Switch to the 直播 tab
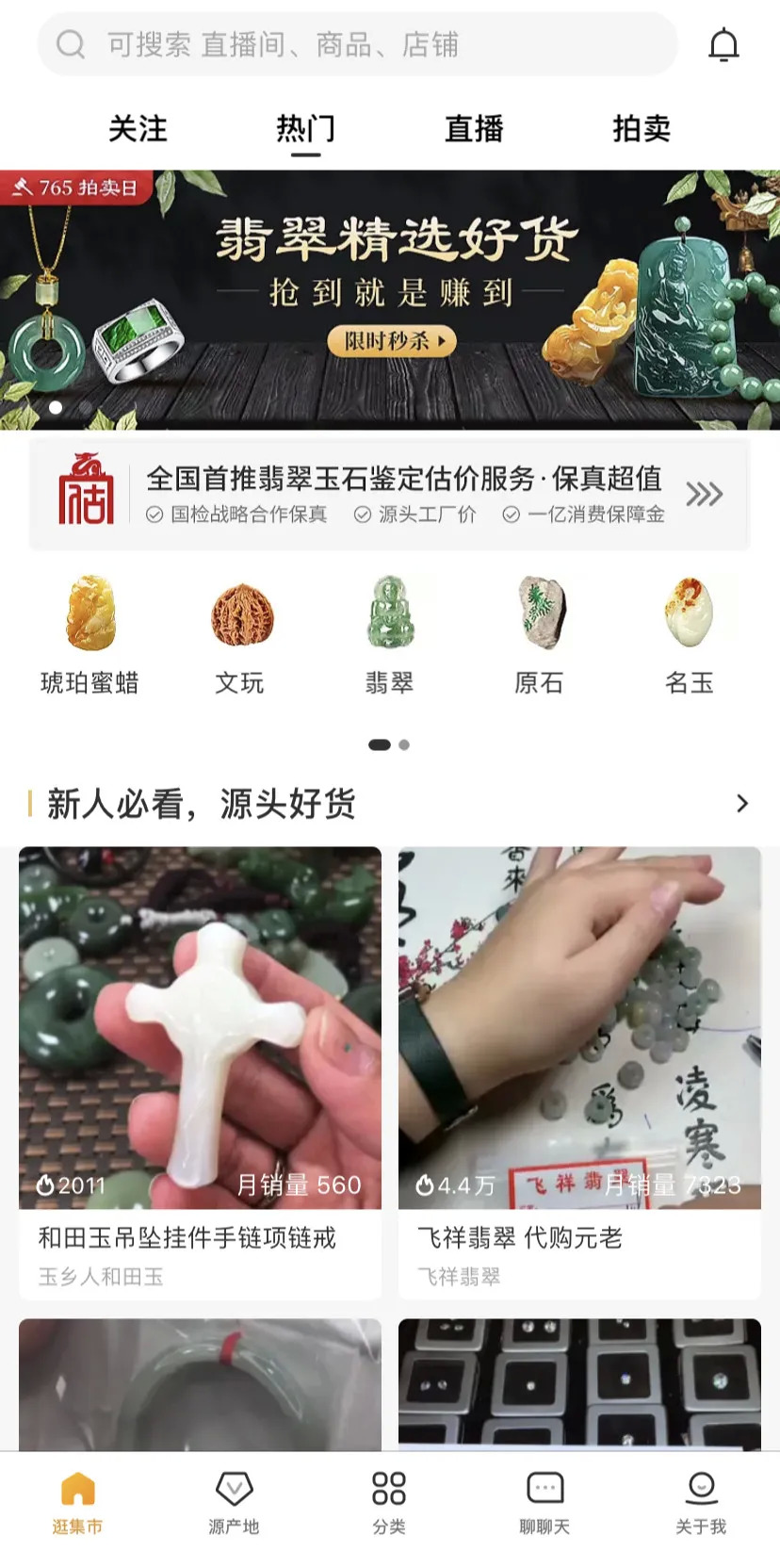The image size is (780, 1568). [x=474, y=129]
